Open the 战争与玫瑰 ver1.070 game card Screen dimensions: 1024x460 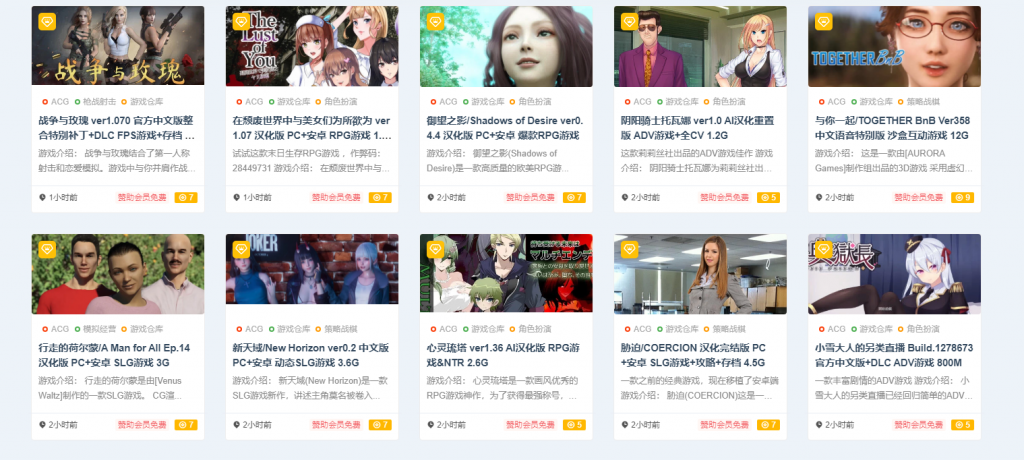pyautogui.click(x=117, y=127)
